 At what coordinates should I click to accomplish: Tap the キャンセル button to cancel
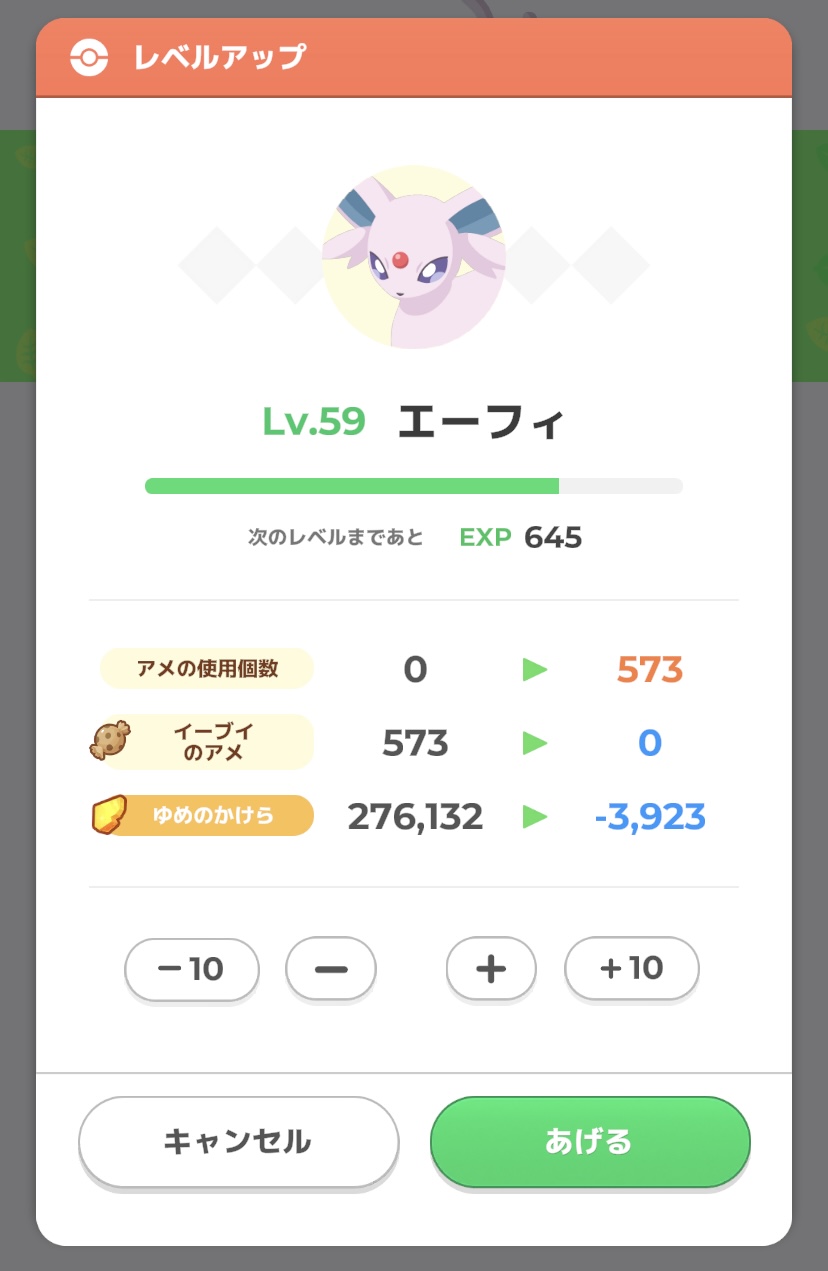(x=238, y=1141)
